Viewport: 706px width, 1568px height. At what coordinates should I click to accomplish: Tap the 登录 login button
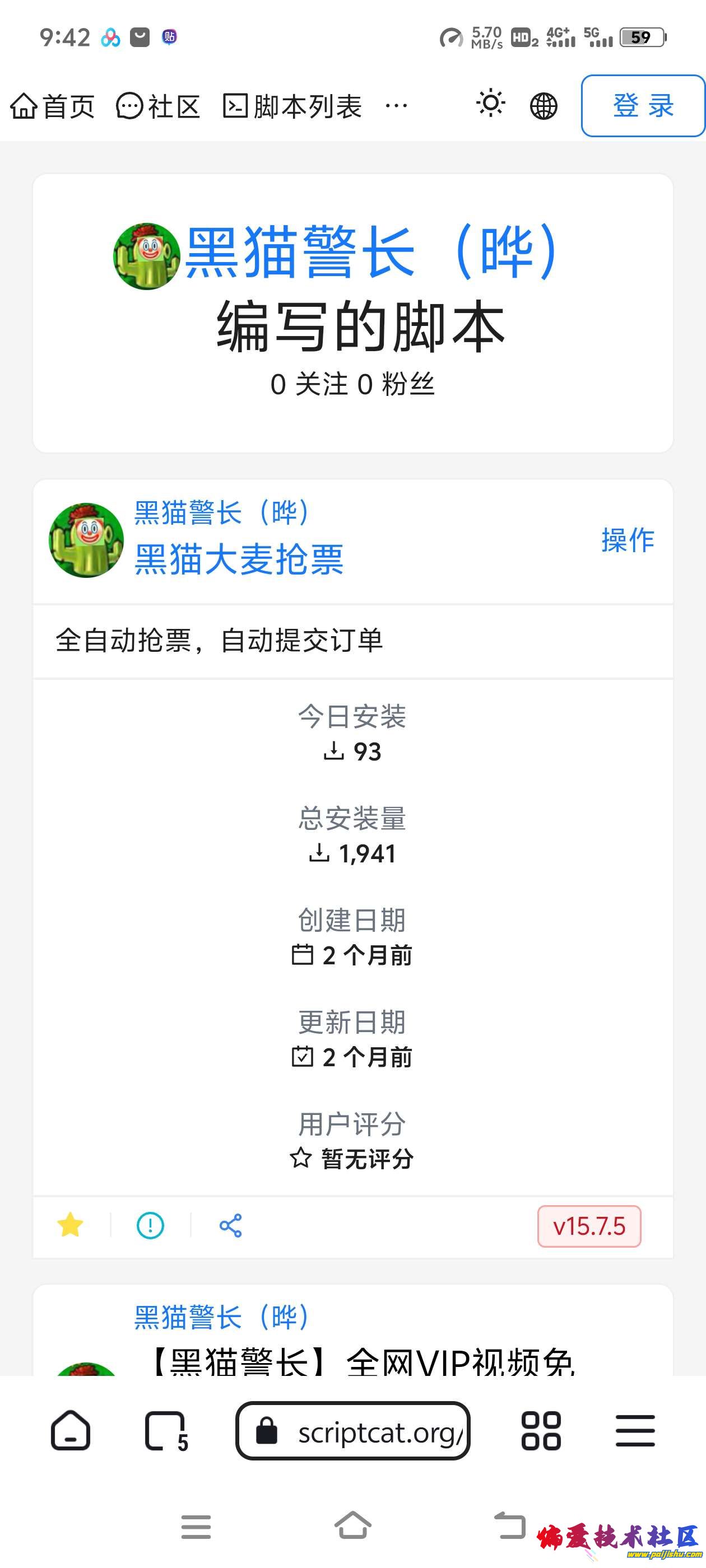pos(643,106)
